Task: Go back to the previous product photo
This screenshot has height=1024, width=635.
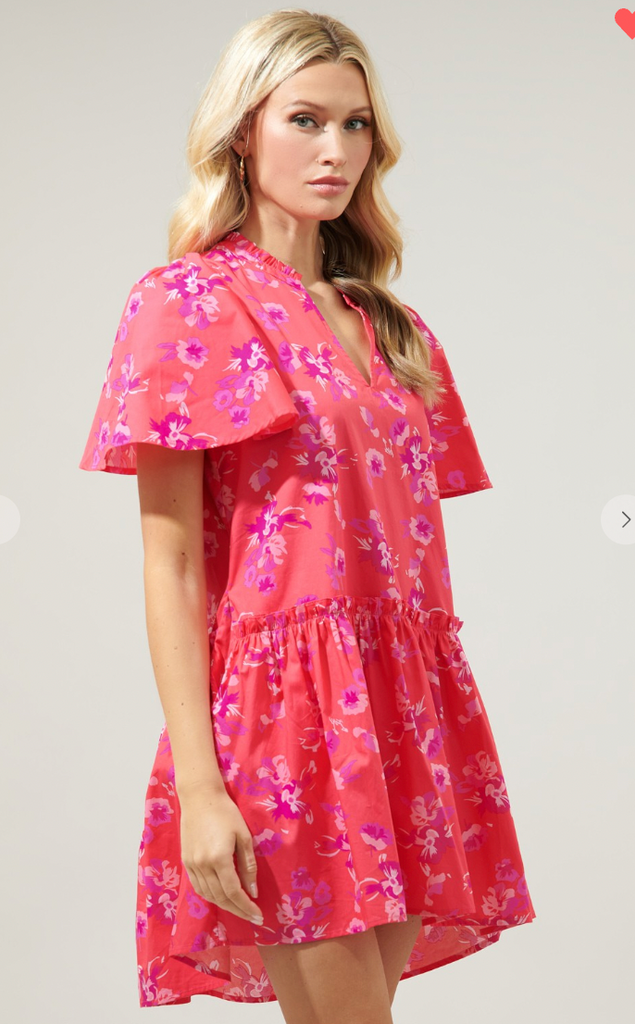Action: 6,520
